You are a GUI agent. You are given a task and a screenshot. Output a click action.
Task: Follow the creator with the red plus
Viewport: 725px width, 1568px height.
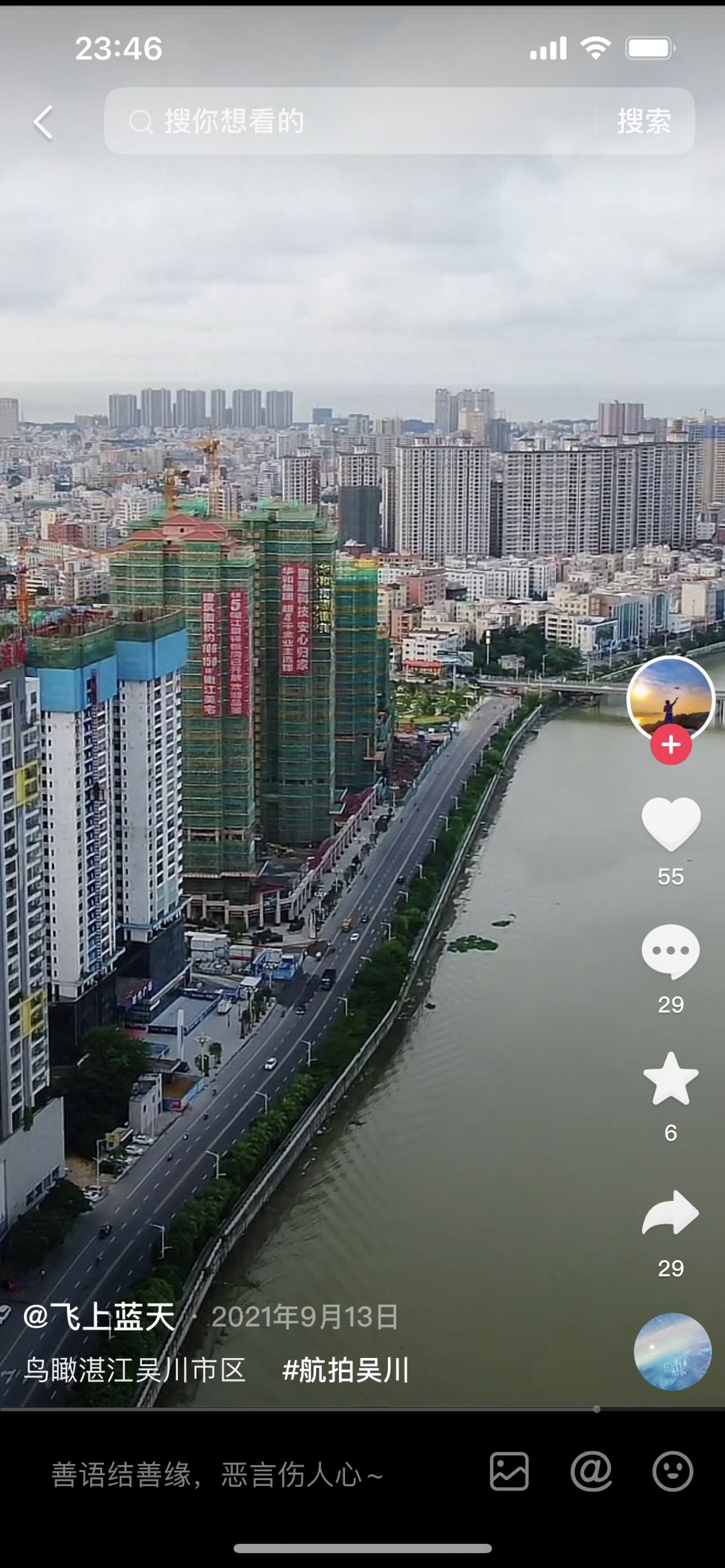click(671, 745)
